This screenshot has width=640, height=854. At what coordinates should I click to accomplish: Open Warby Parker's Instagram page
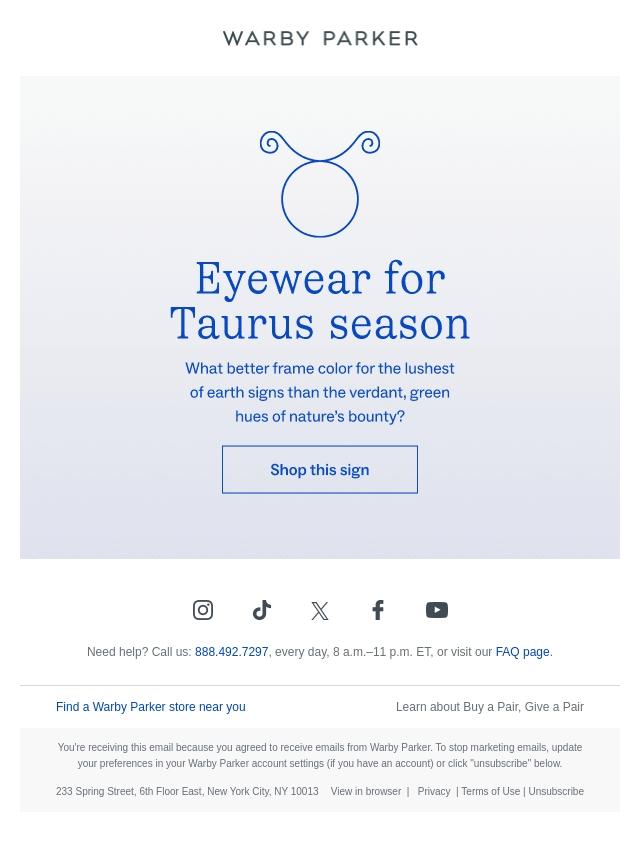203,610
